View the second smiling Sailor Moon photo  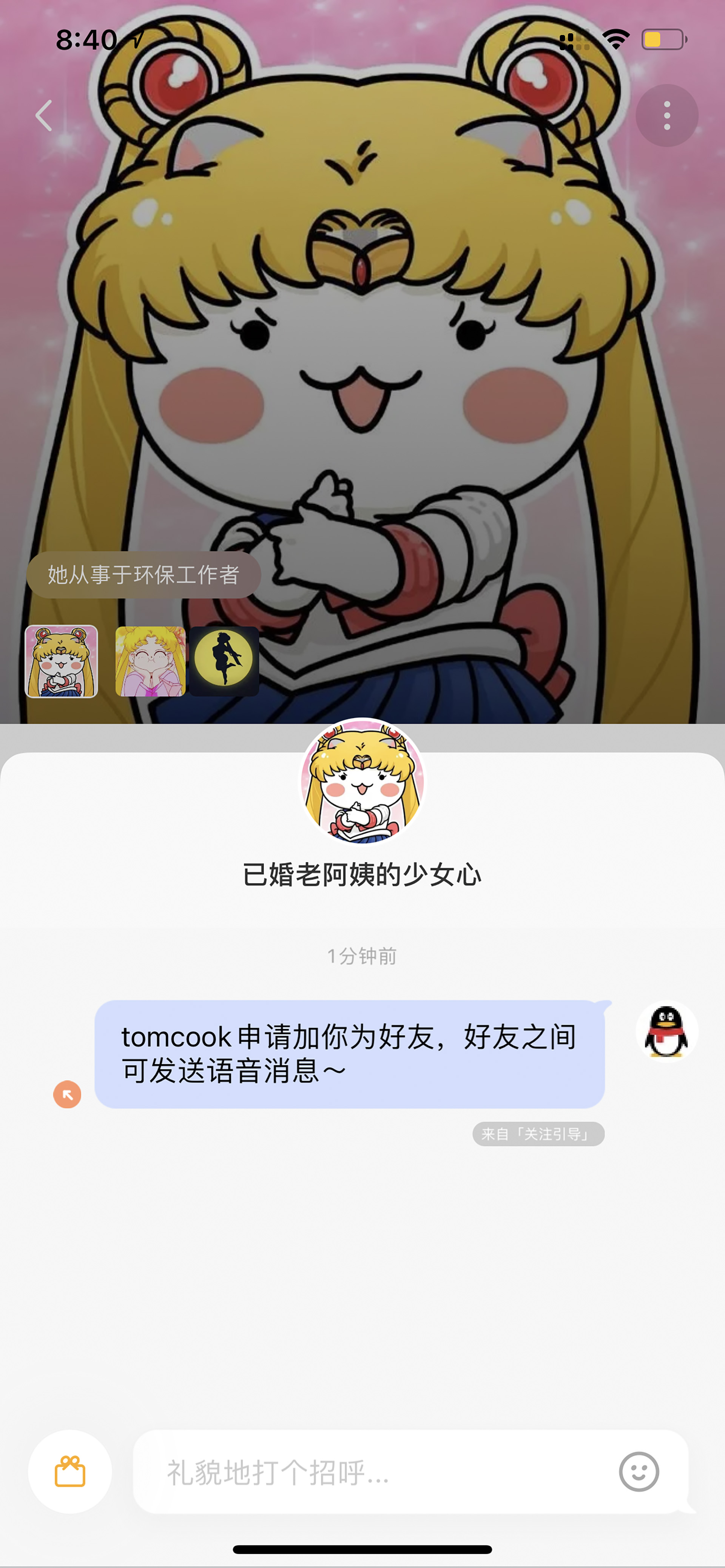click(x=151, y=661)
